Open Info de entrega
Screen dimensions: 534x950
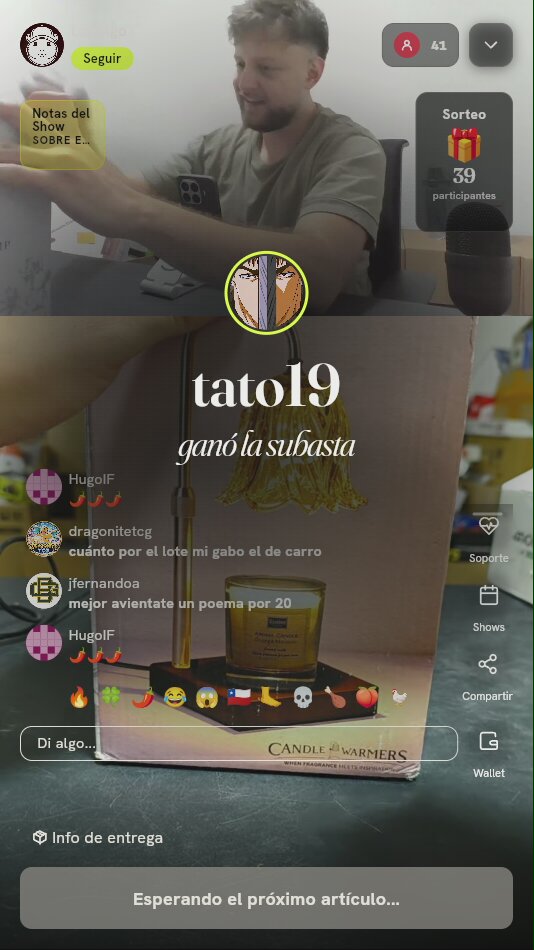pyautogui.click(x=98, y=838)
